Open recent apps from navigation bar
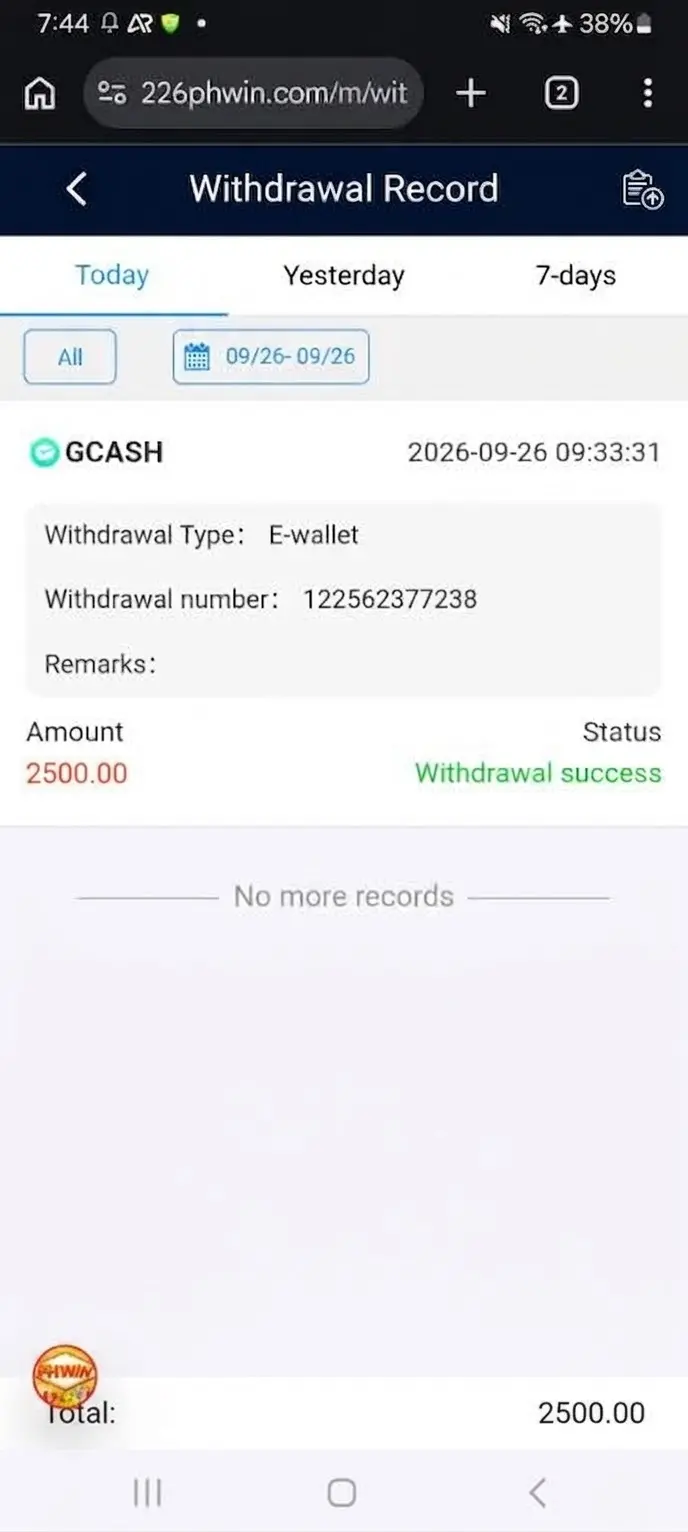 click(x=147, y=1493)
